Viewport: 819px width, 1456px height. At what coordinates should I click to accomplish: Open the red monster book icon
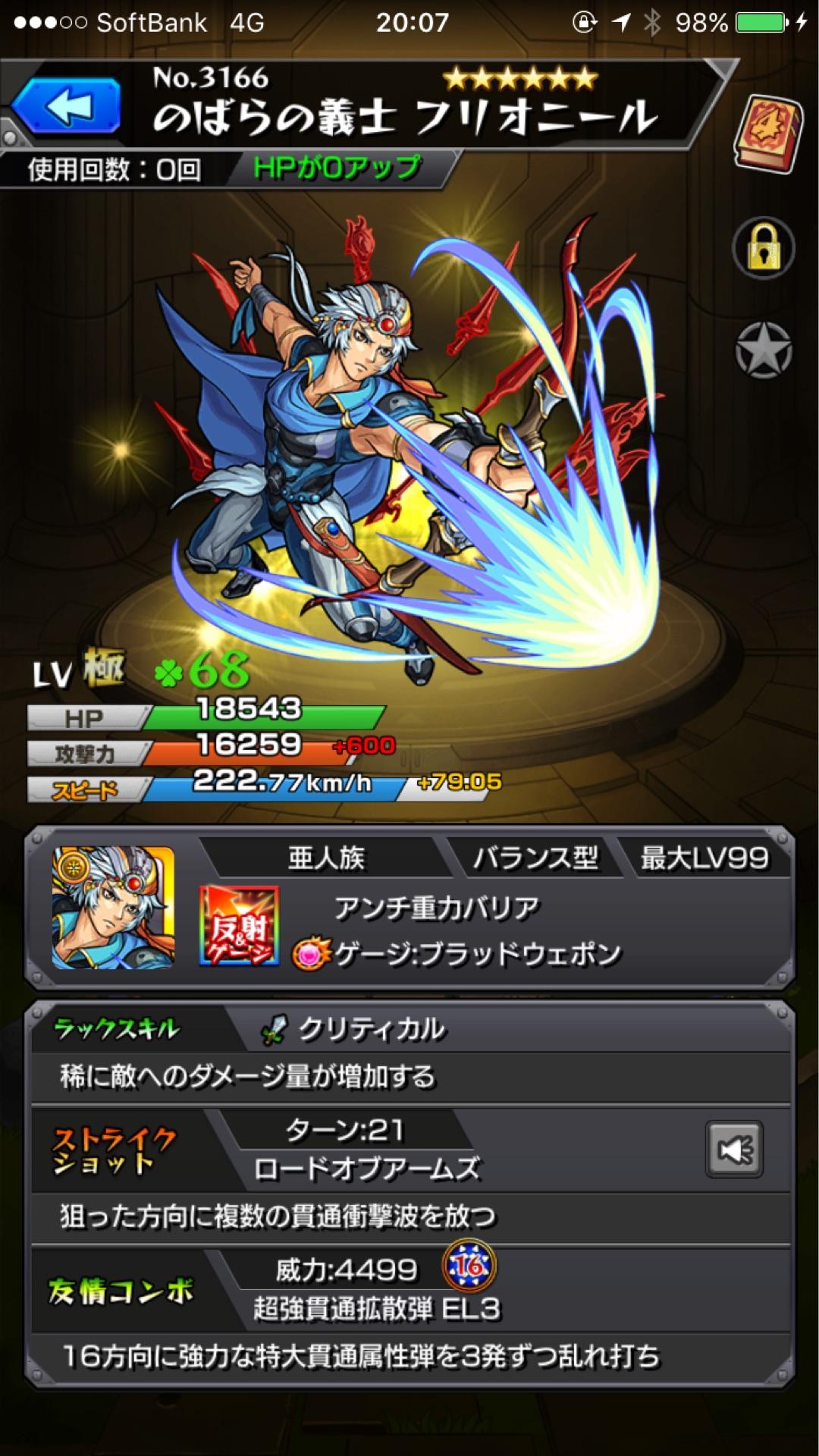(x=767, y=133)
